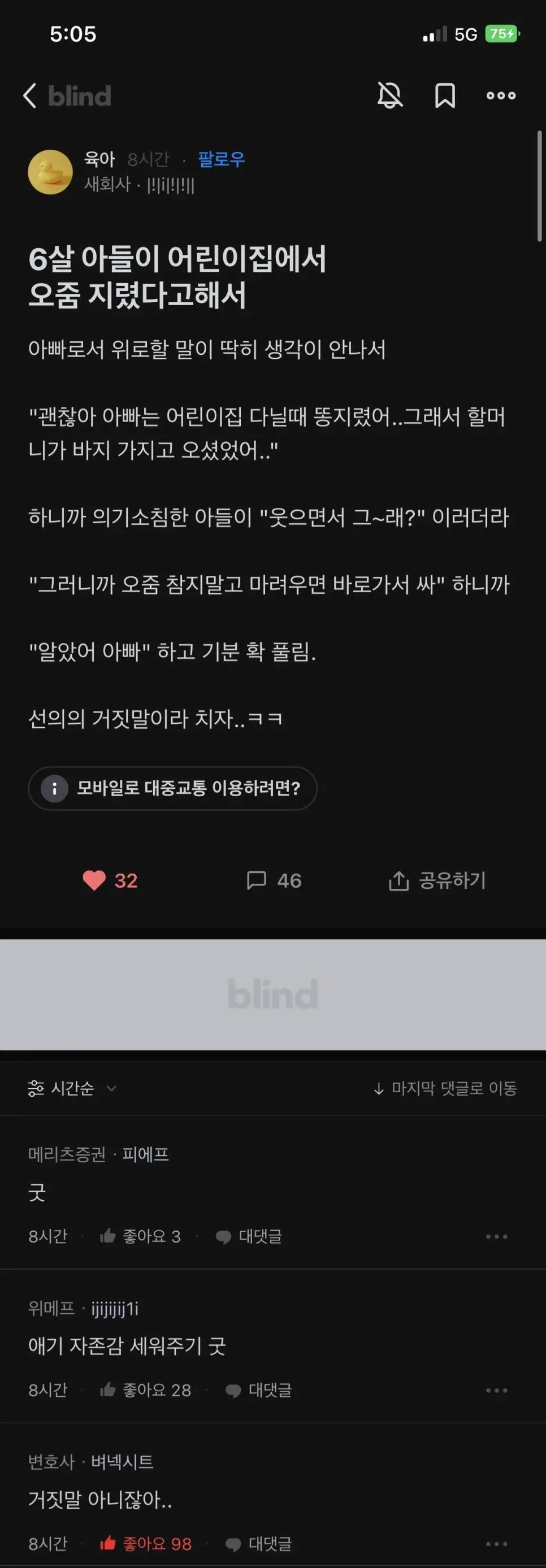Tap the back arrow to exit post
Image resolution: width=546 pixels, height=1568 pixels.
tap(29, 96)
